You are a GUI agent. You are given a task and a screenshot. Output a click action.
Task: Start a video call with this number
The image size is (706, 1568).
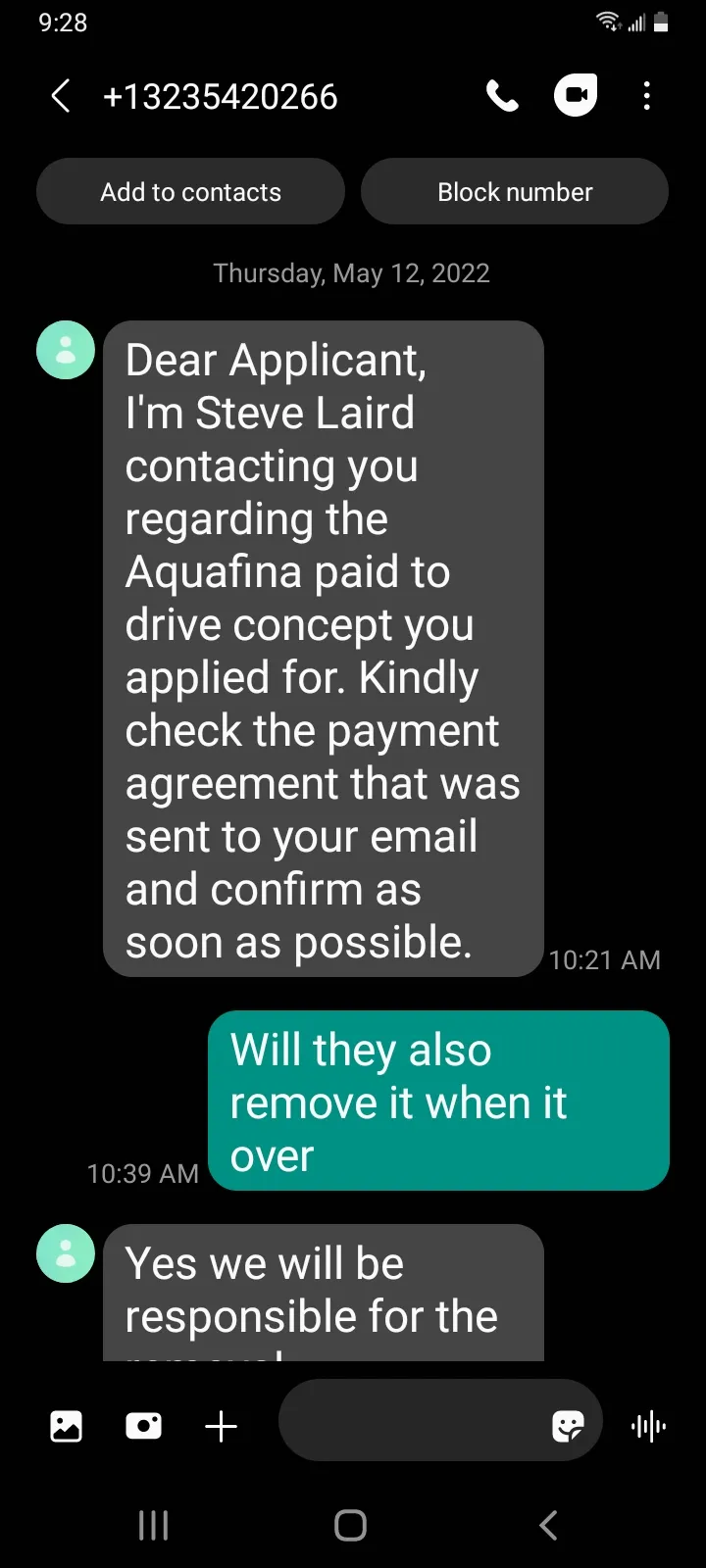point(576,96)
